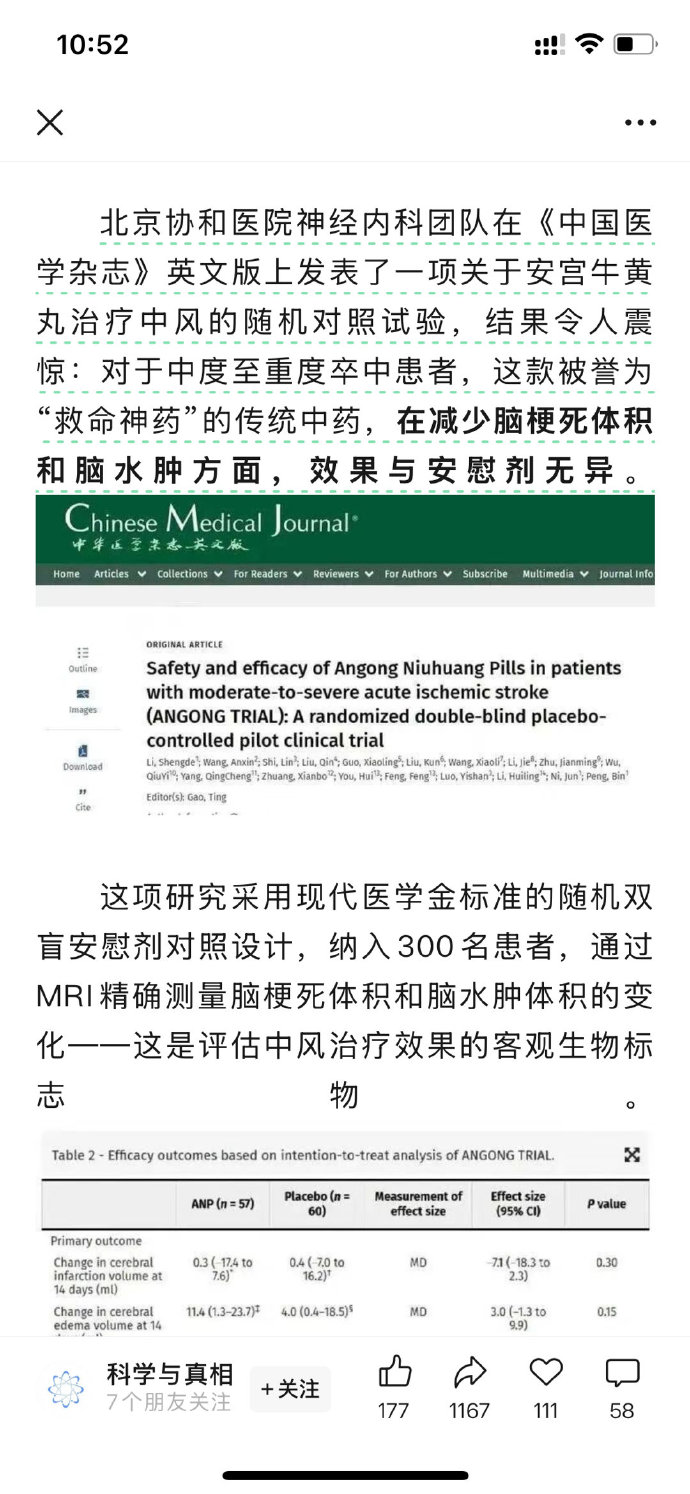Tap the heart icon
The width and height of the screenshot is (690, 1494).
click(x=545, y=1373)
